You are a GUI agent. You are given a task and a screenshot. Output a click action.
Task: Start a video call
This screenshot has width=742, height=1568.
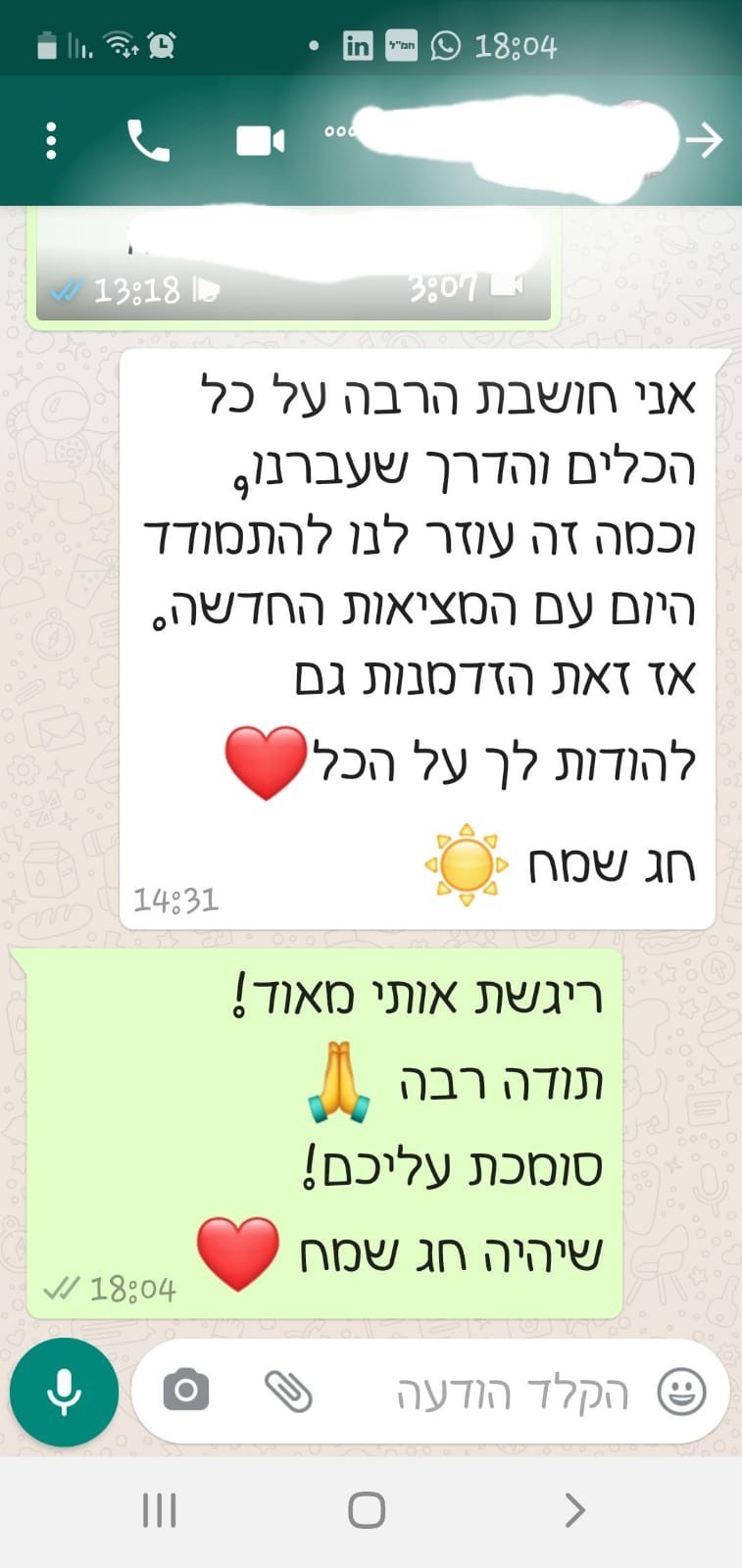[261, 141]
